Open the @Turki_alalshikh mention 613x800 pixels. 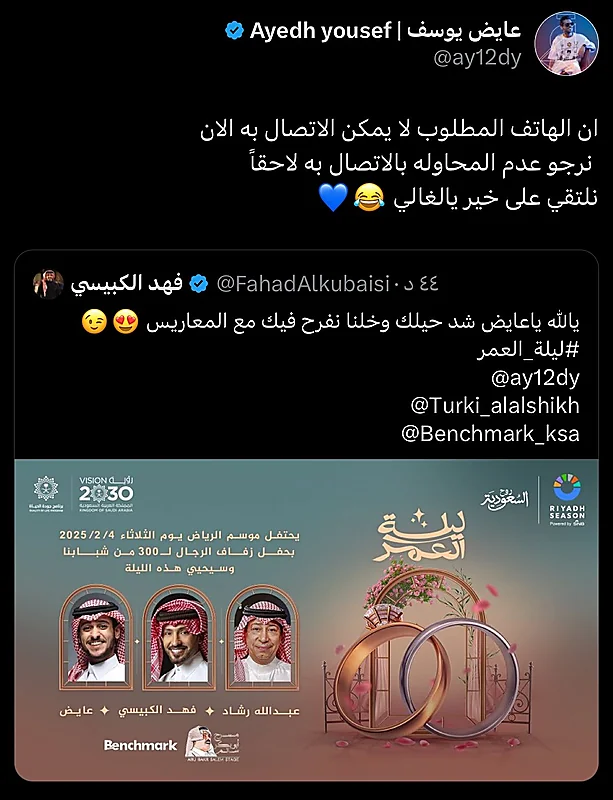pos(495,406)
